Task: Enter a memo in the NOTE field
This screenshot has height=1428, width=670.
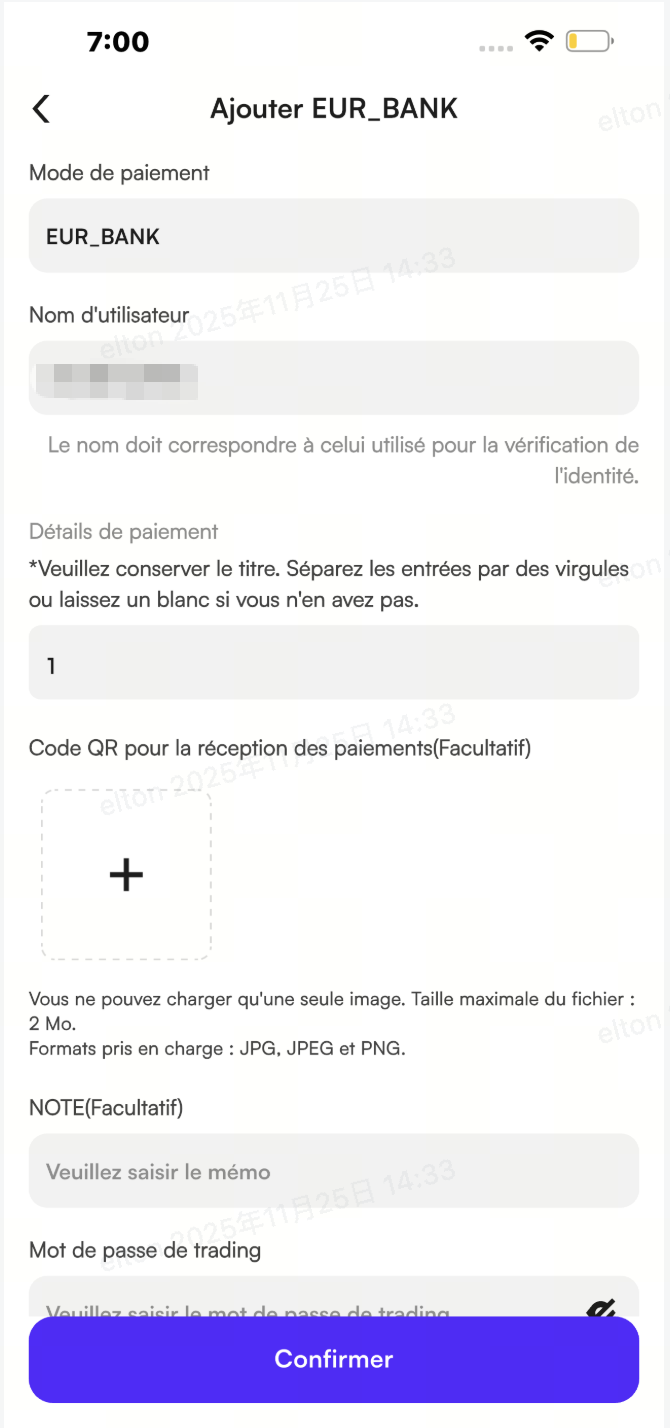Action: coord(334,1171)
